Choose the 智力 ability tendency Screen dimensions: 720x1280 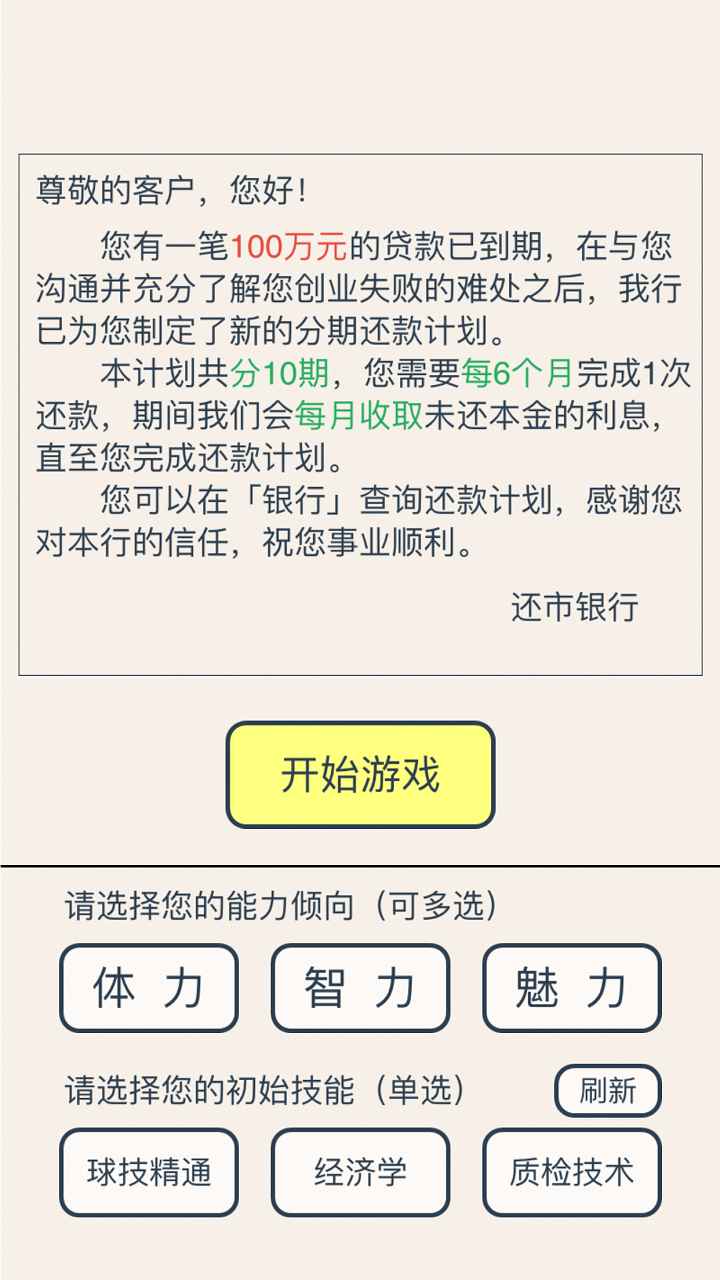point(360,988)
